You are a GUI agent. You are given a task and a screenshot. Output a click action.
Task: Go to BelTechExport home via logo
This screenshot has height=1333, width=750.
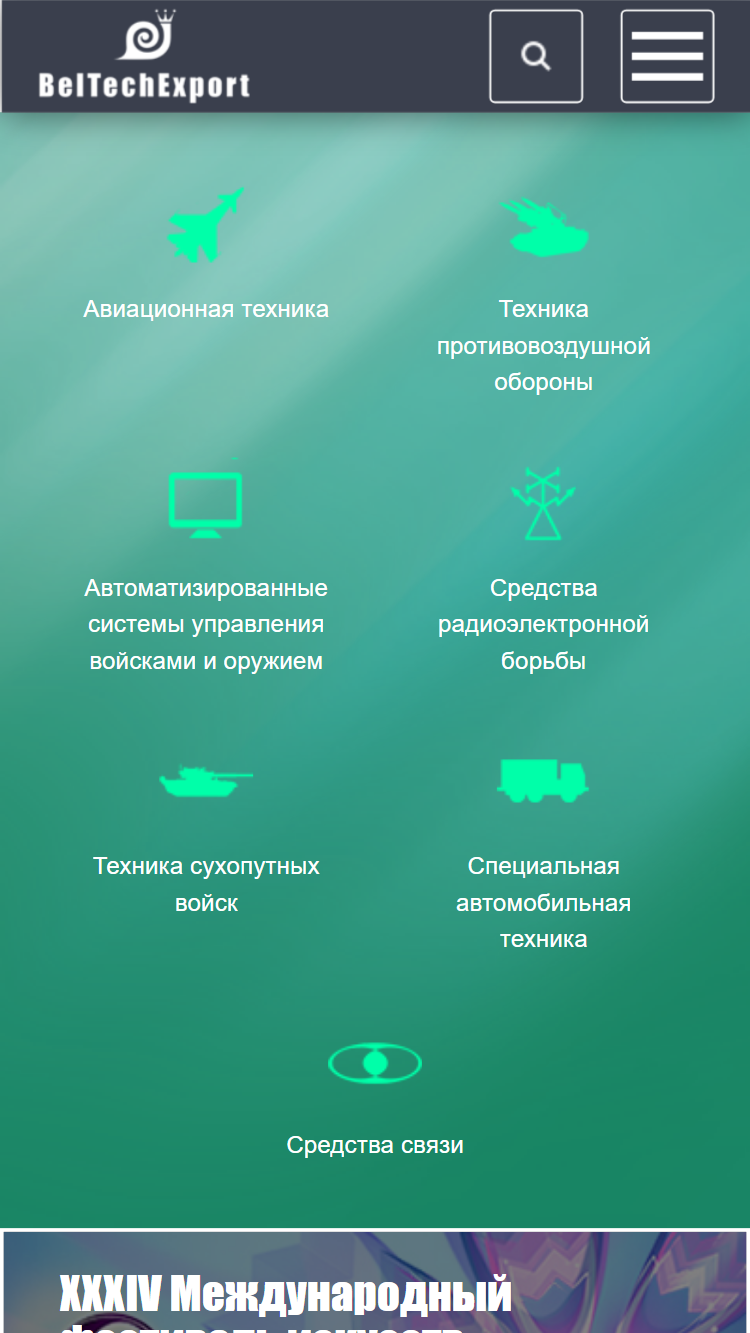coord(144,56)
